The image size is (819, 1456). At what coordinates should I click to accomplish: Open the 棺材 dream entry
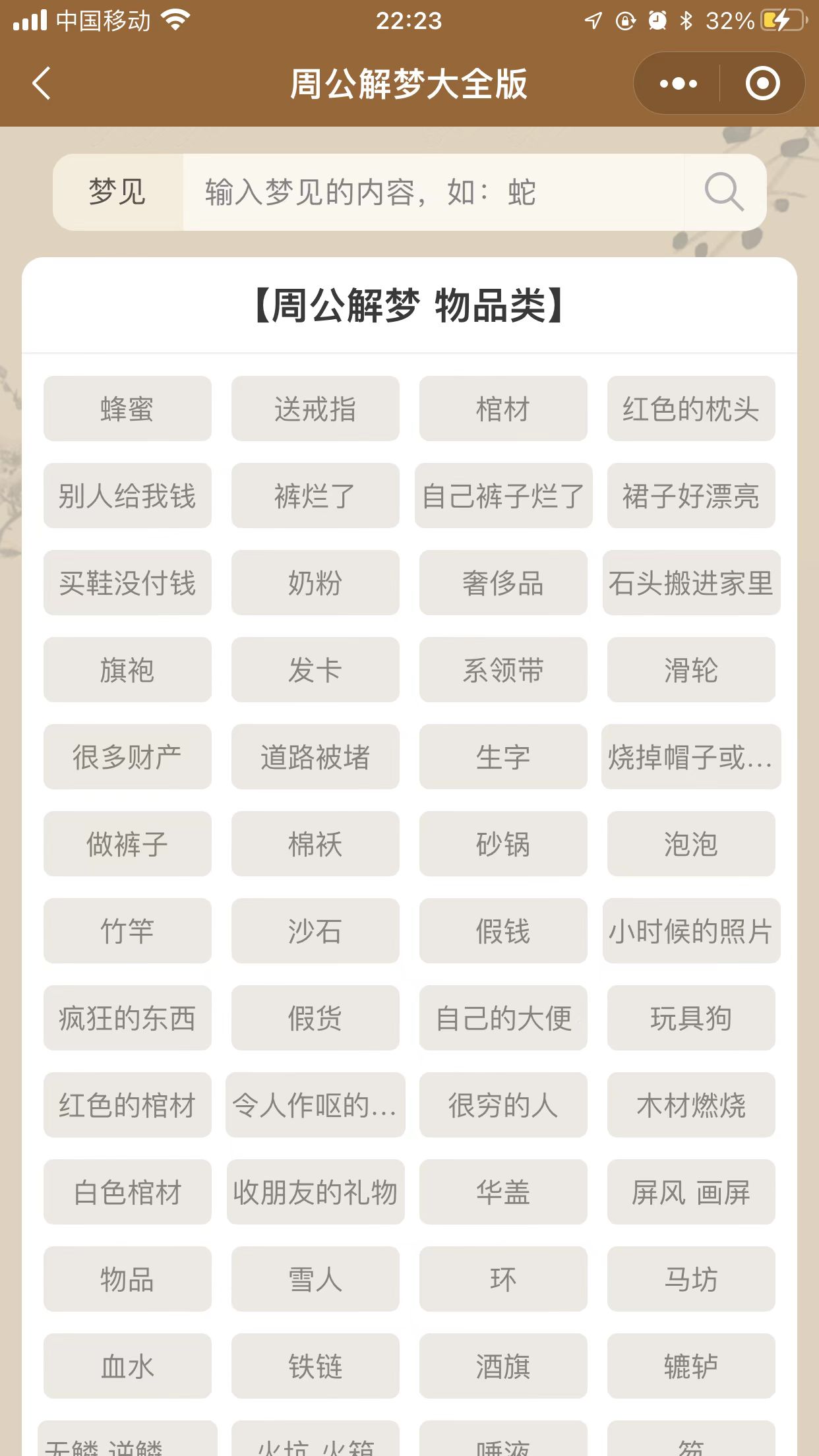pyautogui.click(x=503, y=409)
